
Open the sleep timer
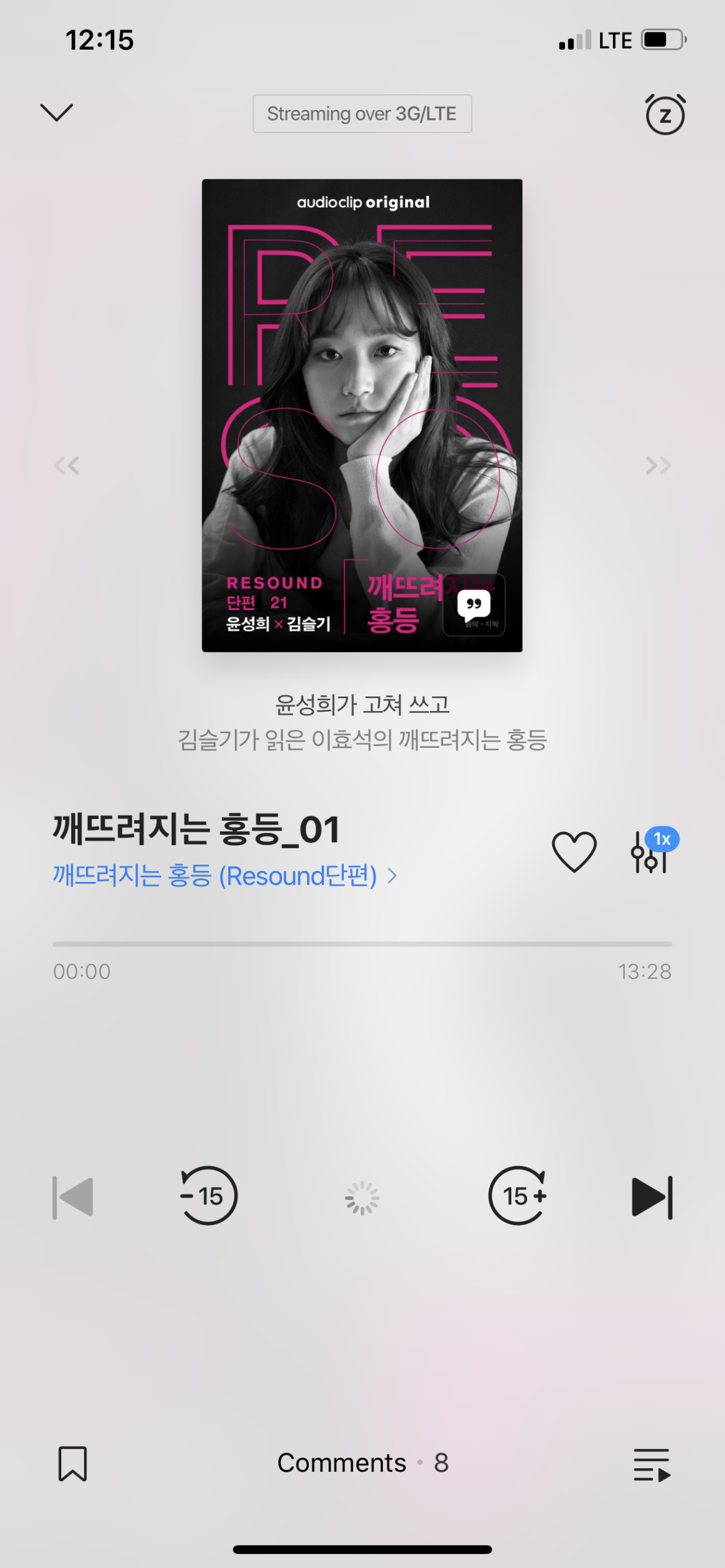664,115
